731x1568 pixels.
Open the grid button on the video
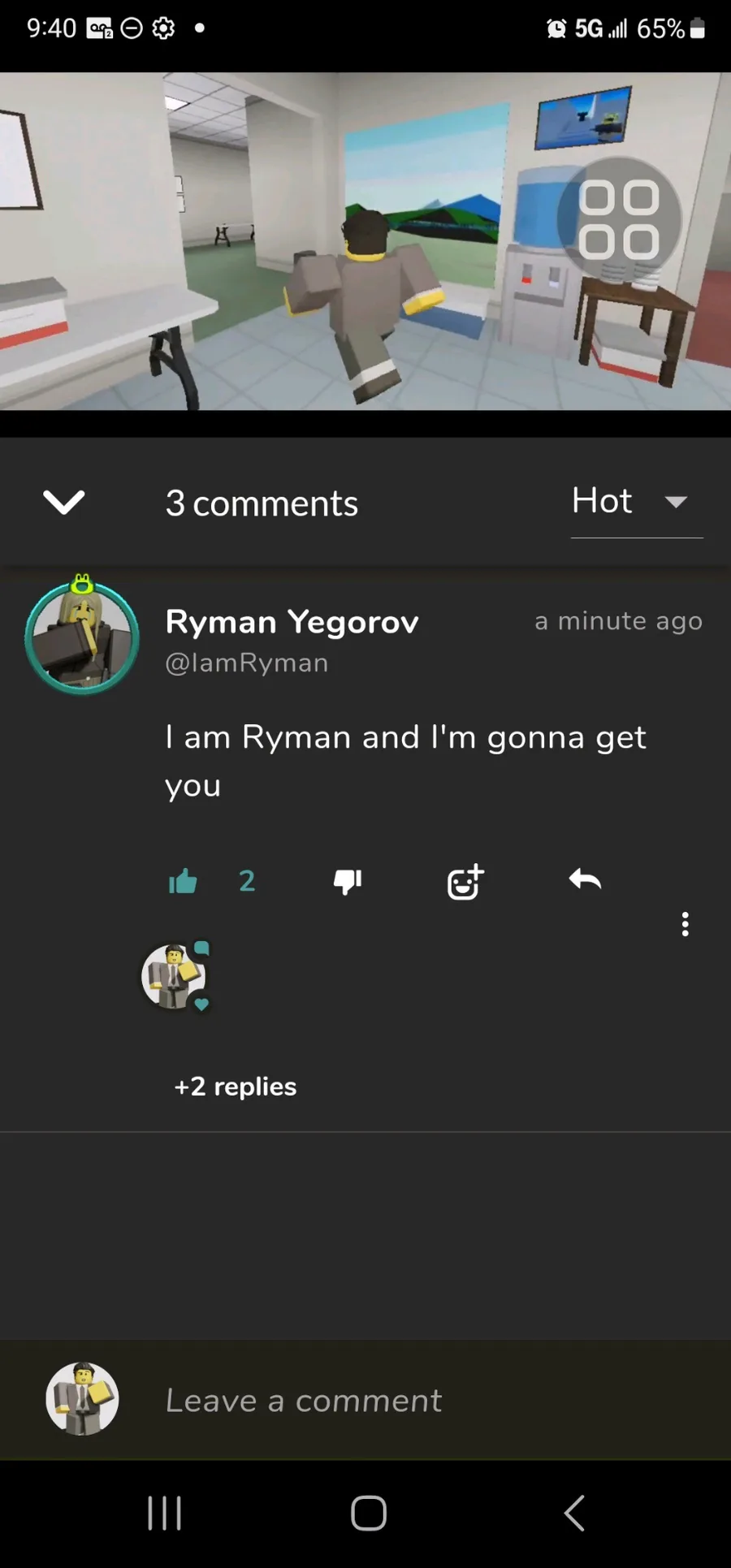tap(619, 219)
